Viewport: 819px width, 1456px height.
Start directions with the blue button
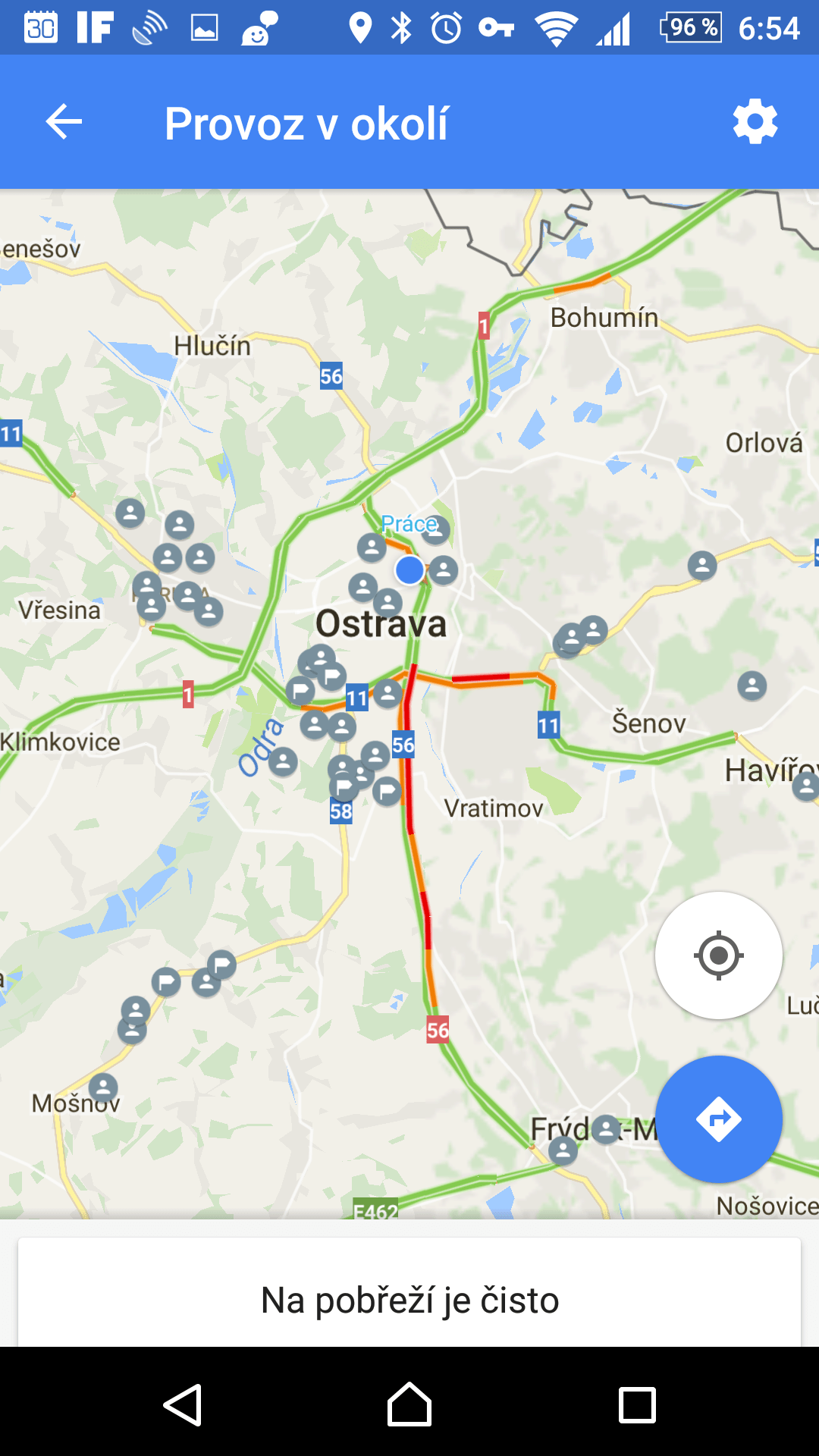[x=719, y=1119]
